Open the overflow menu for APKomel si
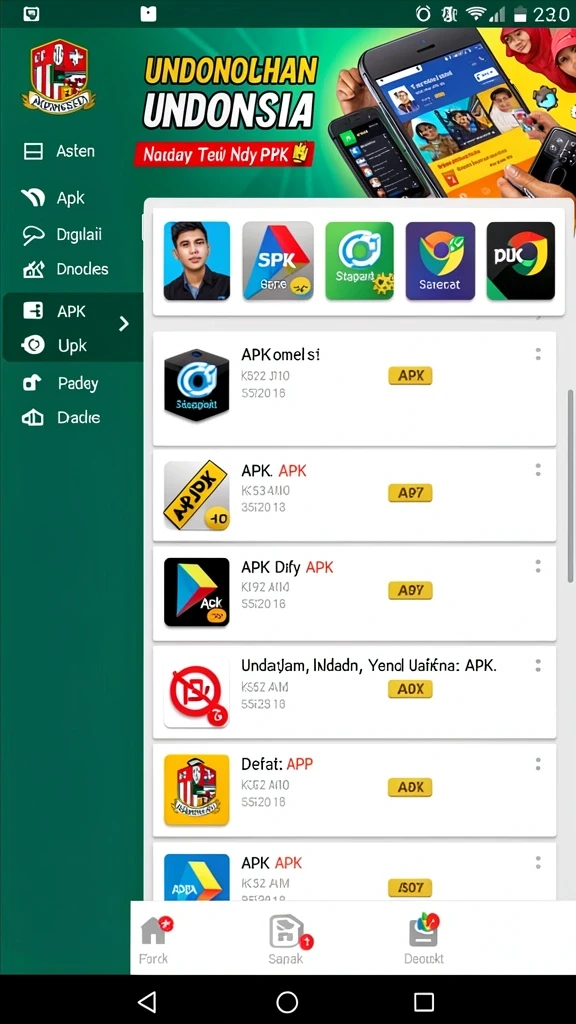This screenshot has width=576, height=1024. (538, 354)
